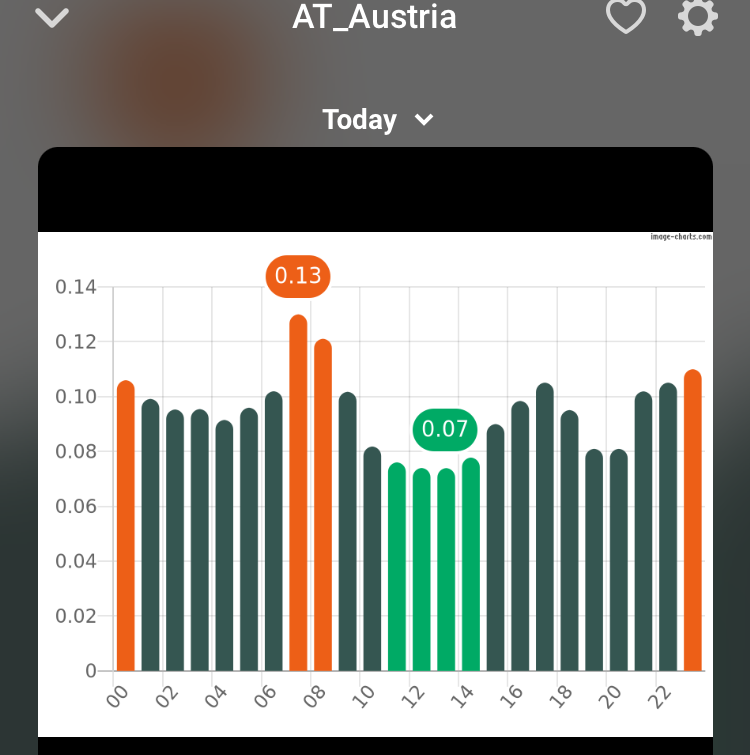750x755 pixels.
Task: Add AT_Austria to favorites with the heart
Action: coord(626,17)
